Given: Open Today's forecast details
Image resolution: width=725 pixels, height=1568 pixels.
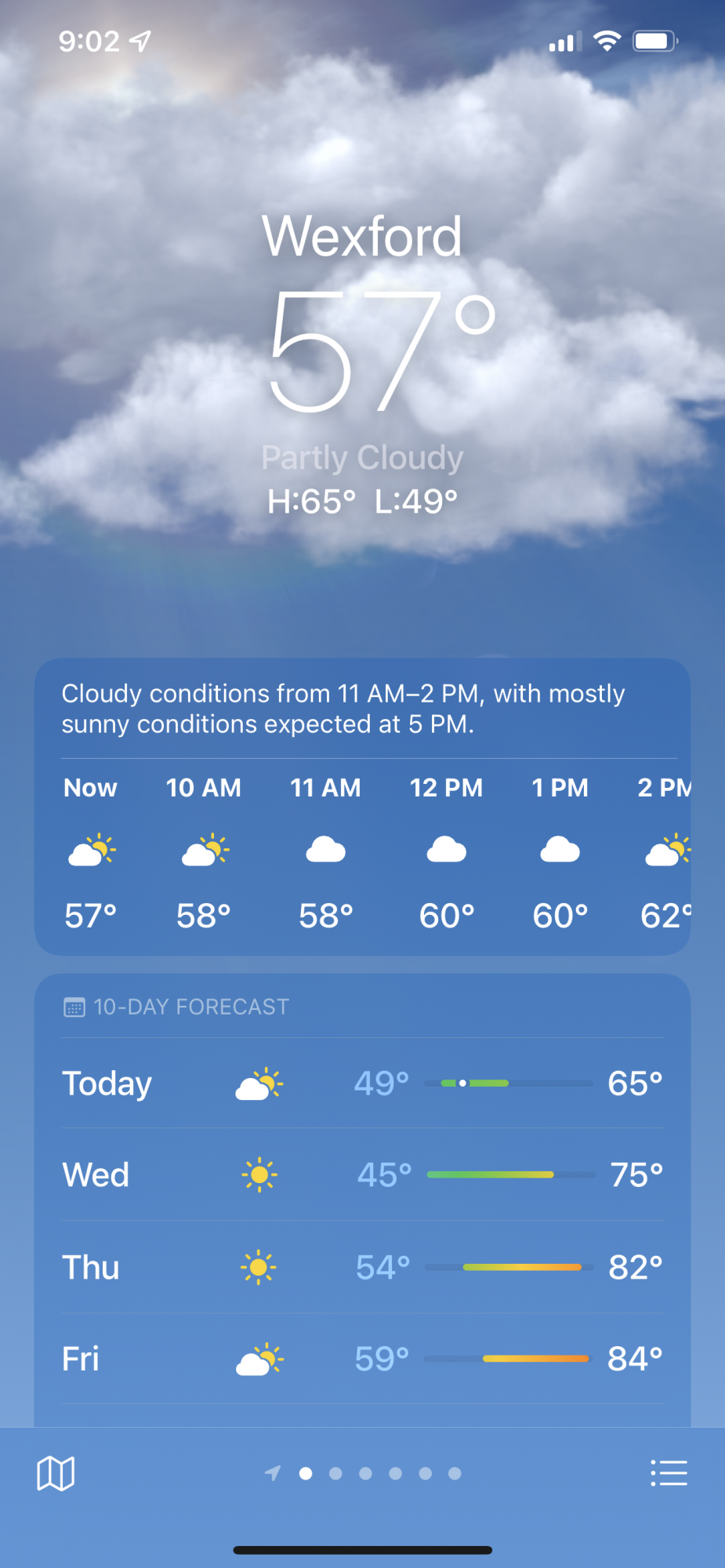Looking at the screenshot, I should pyautogui.click(x=362, y=1083).
